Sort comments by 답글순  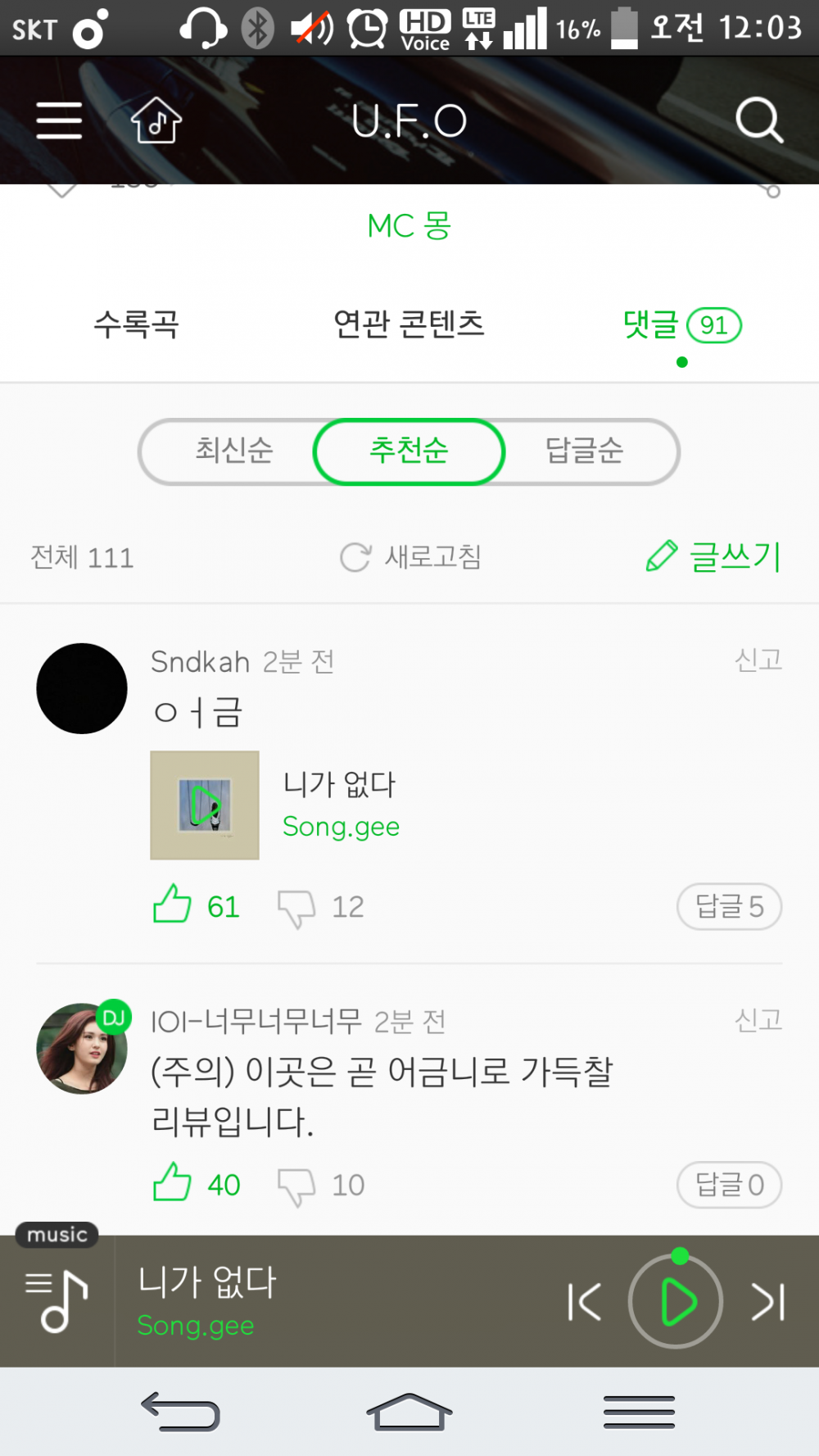[x=584, y=451]
